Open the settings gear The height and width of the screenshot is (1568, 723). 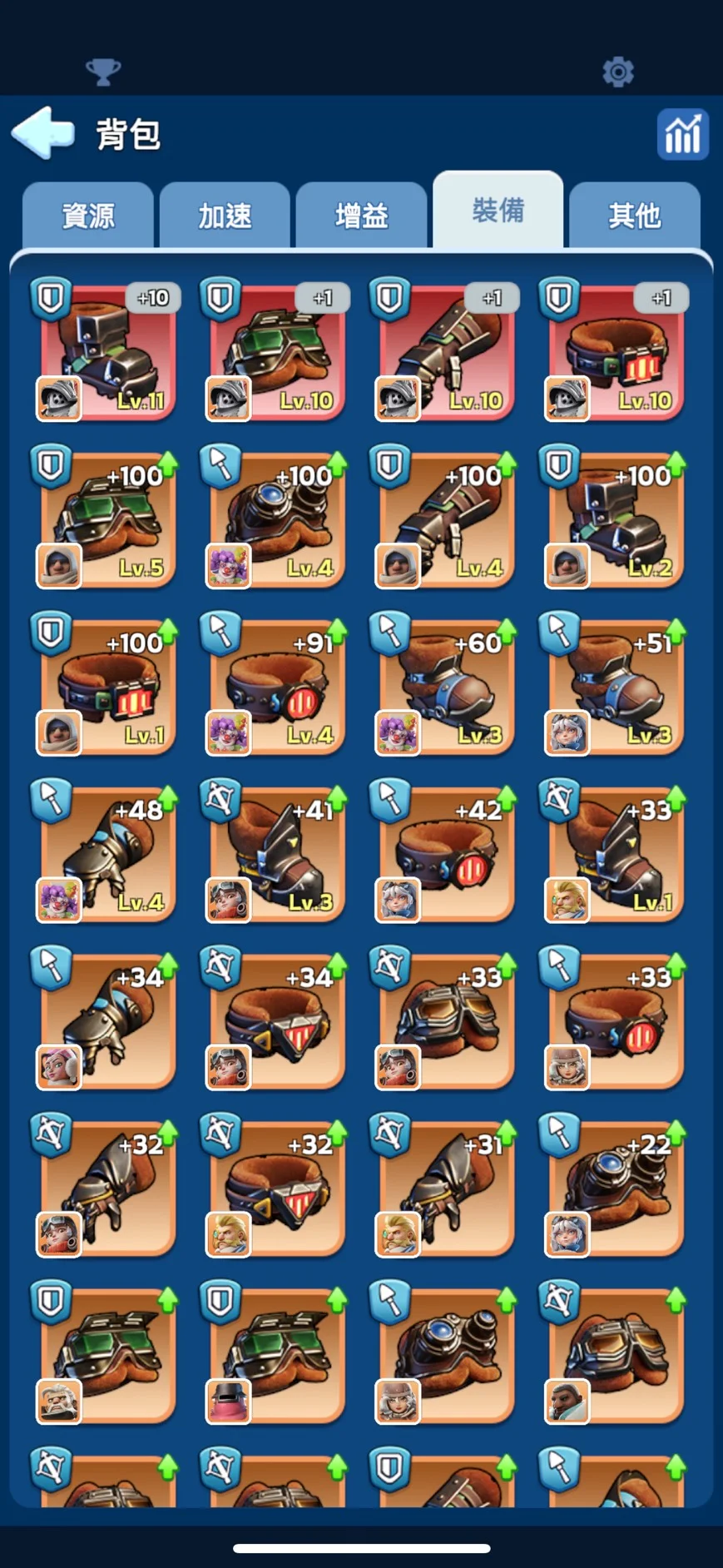tap(617, 72)
